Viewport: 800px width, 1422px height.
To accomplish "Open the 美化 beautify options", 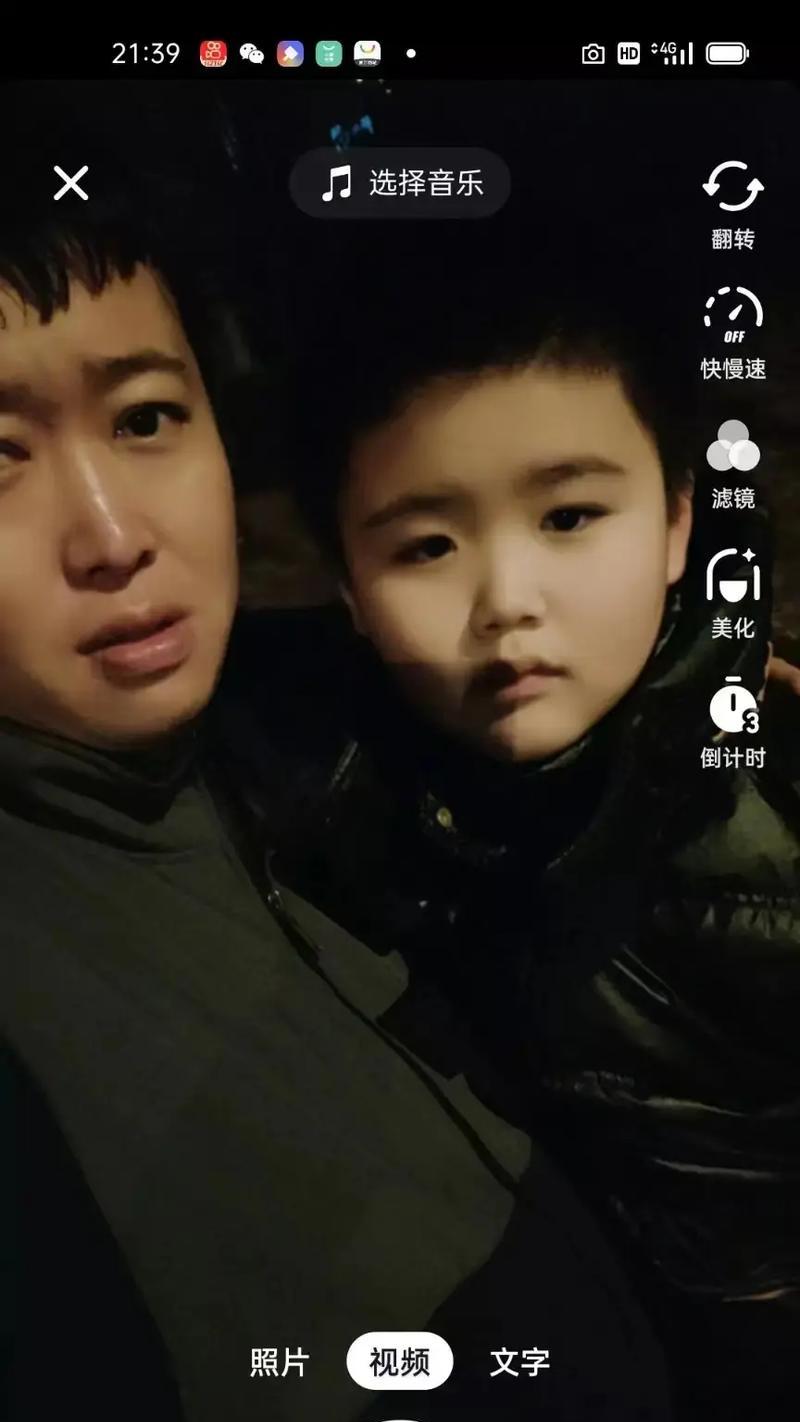I will (x=733, y=592).
